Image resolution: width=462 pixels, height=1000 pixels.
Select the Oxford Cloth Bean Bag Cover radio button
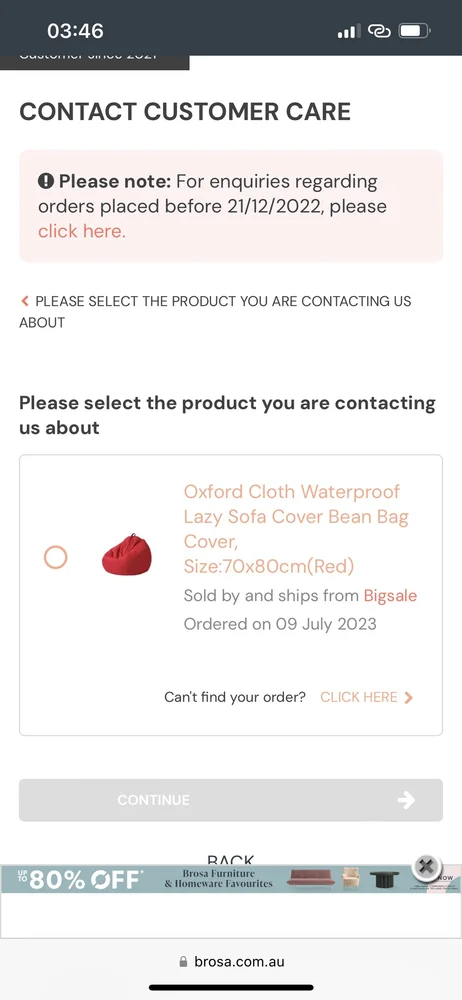coord(56,557)
